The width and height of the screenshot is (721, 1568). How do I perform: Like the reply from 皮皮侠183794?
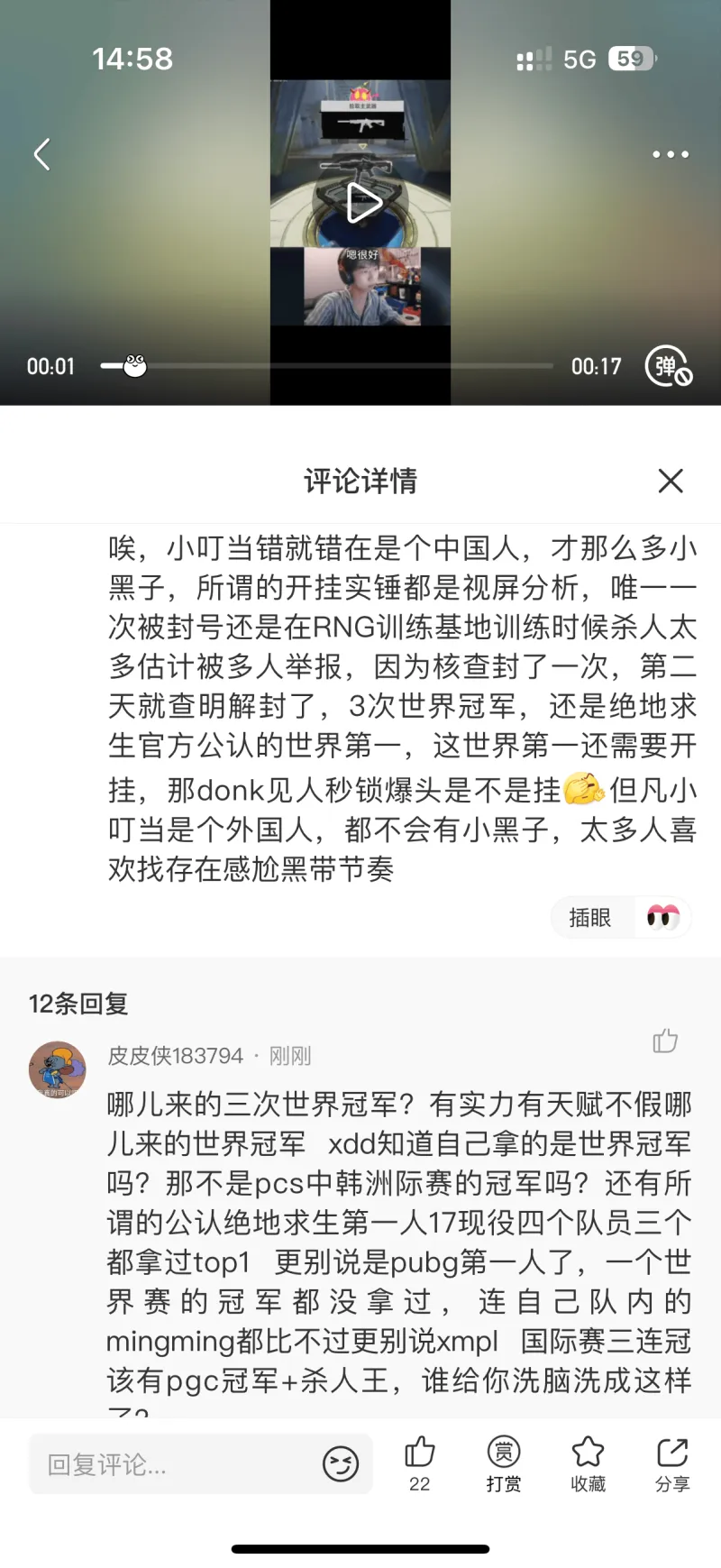click(665, 1041)
